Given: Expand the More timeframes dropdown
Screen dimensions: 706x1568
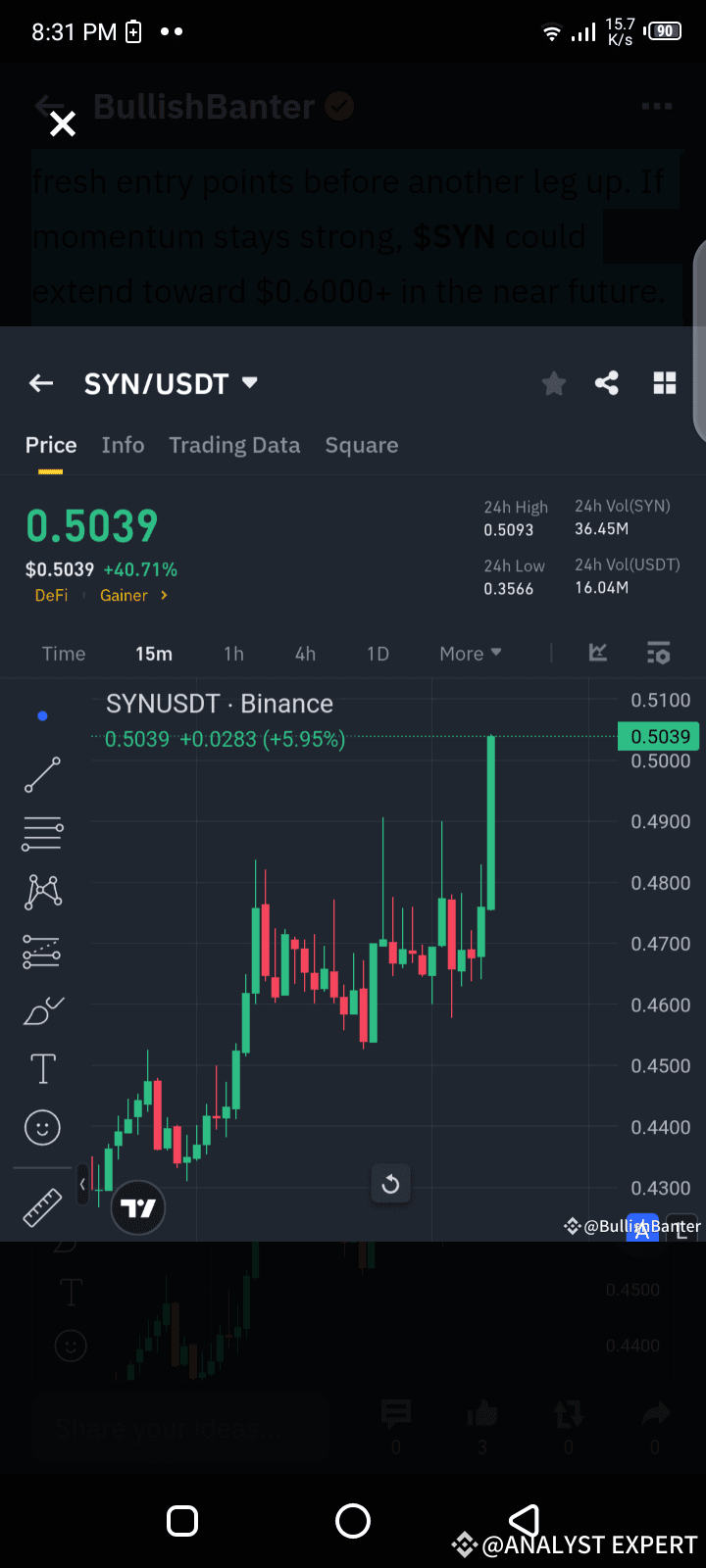Looking at the screenshot, I should [x=470, y=653].
